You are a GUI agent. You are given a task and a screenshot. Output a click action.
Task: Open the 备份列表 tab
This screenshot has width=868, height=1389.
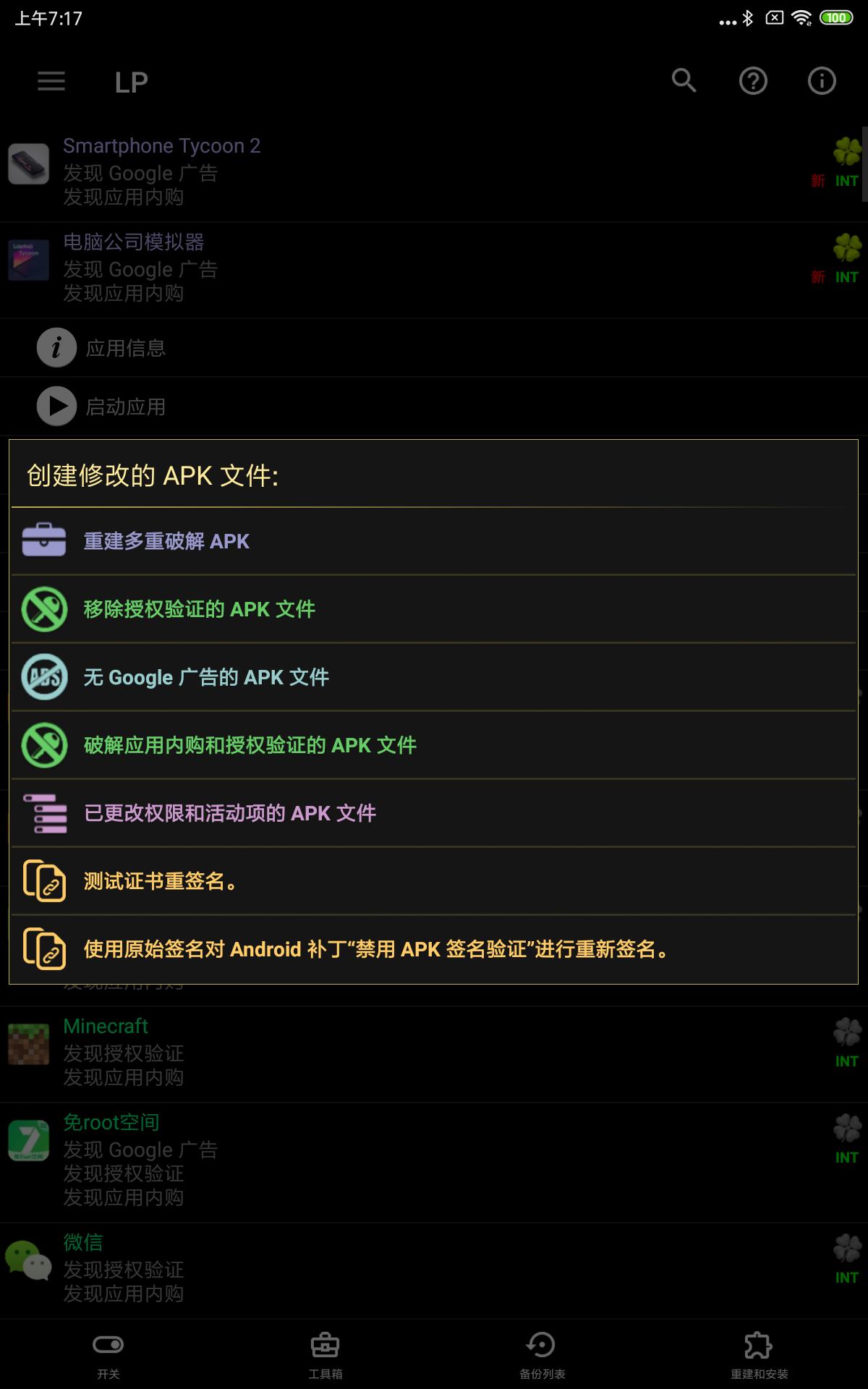click(x=542, y=1354)
